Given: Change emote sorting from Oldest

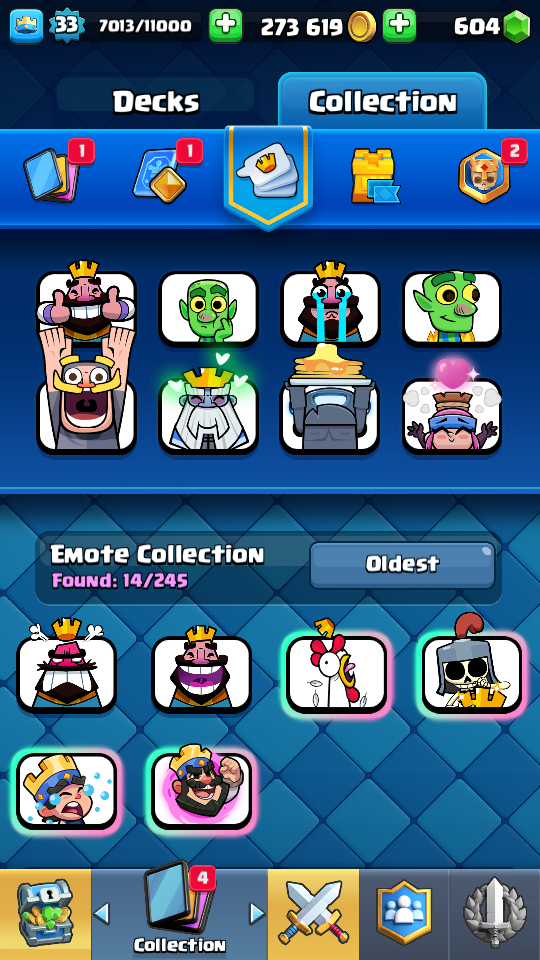Looking at the screenshot, I should [x=402, y=564].
